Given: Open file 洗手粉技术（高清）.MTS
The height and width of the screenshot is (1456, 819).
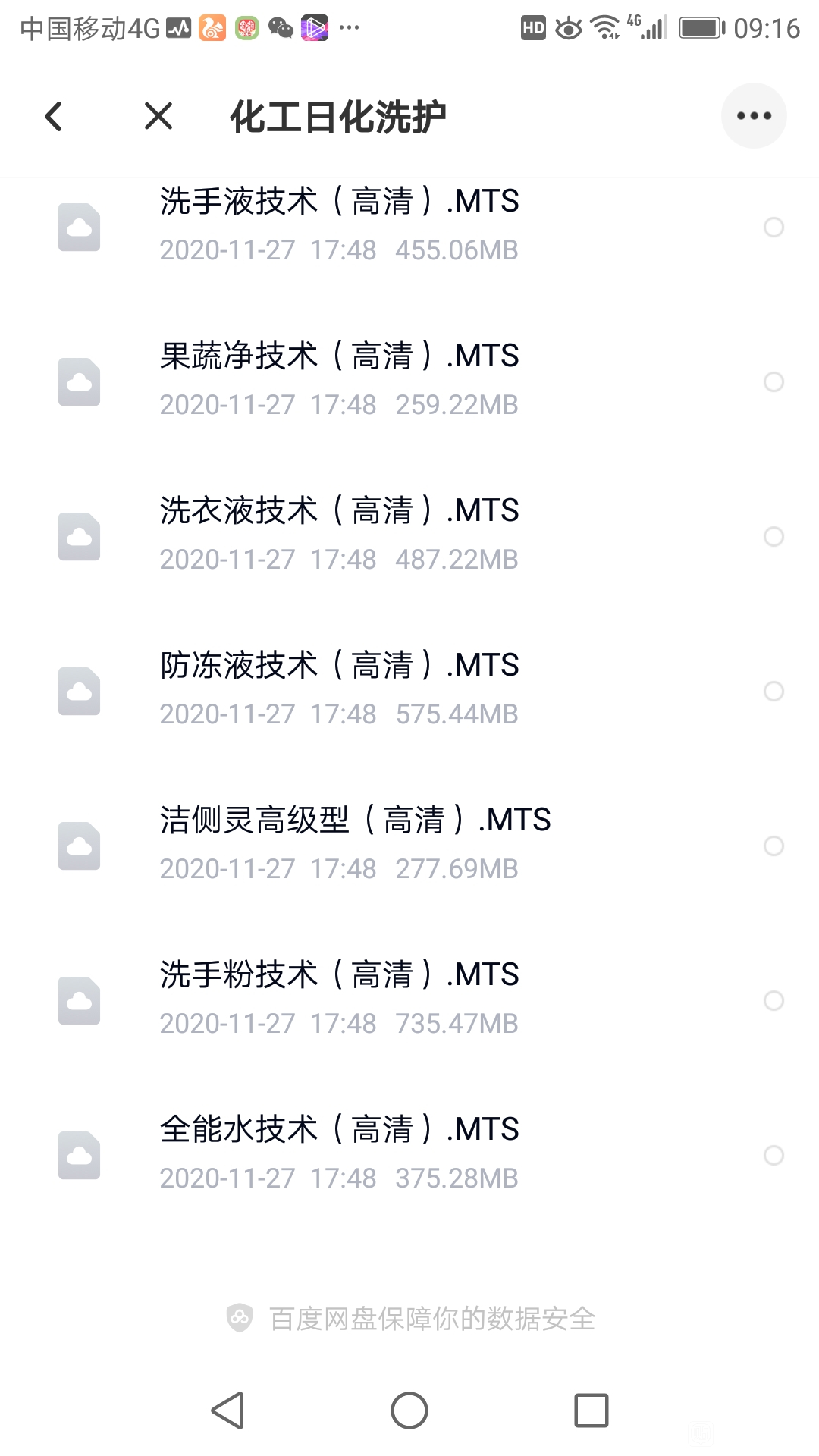Looking at the screenshot, I should click(409, 999).
